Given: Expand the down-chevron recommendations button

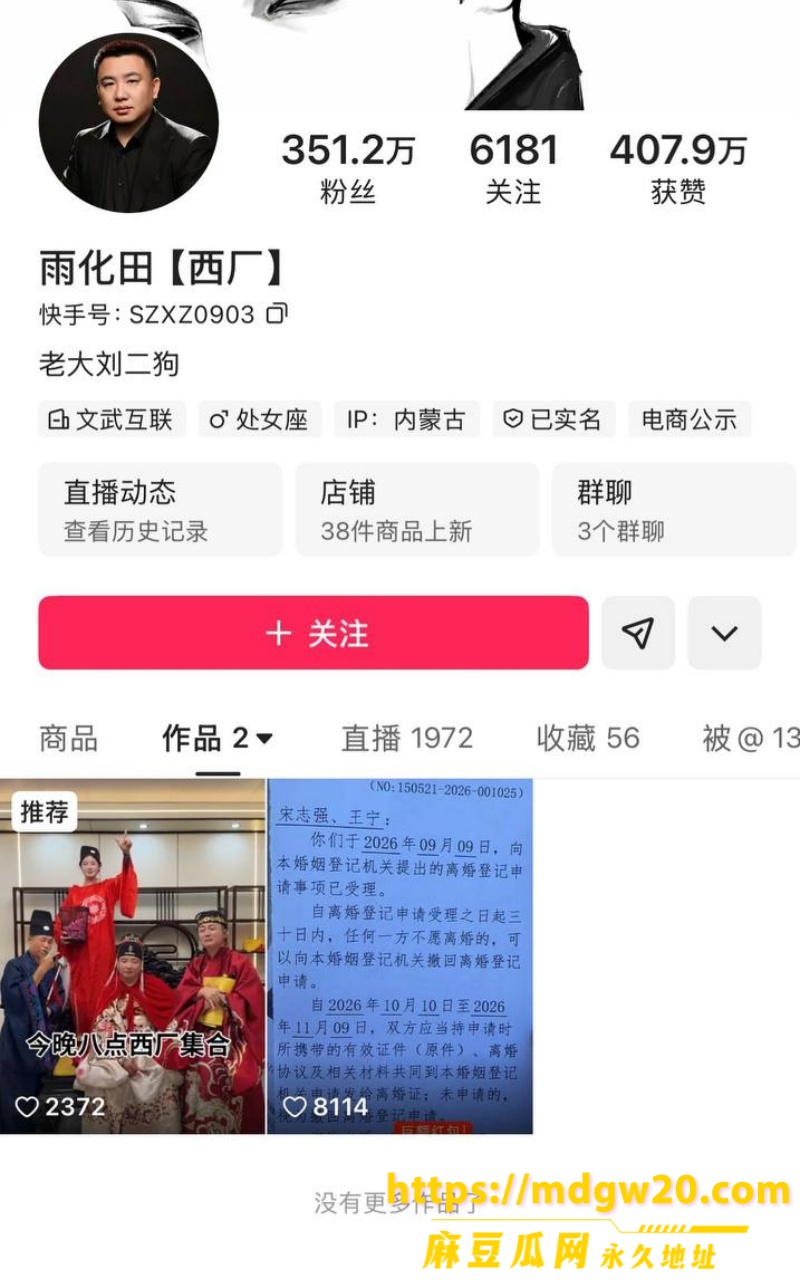Looking at the screenshot, I should tap(724, 633).
